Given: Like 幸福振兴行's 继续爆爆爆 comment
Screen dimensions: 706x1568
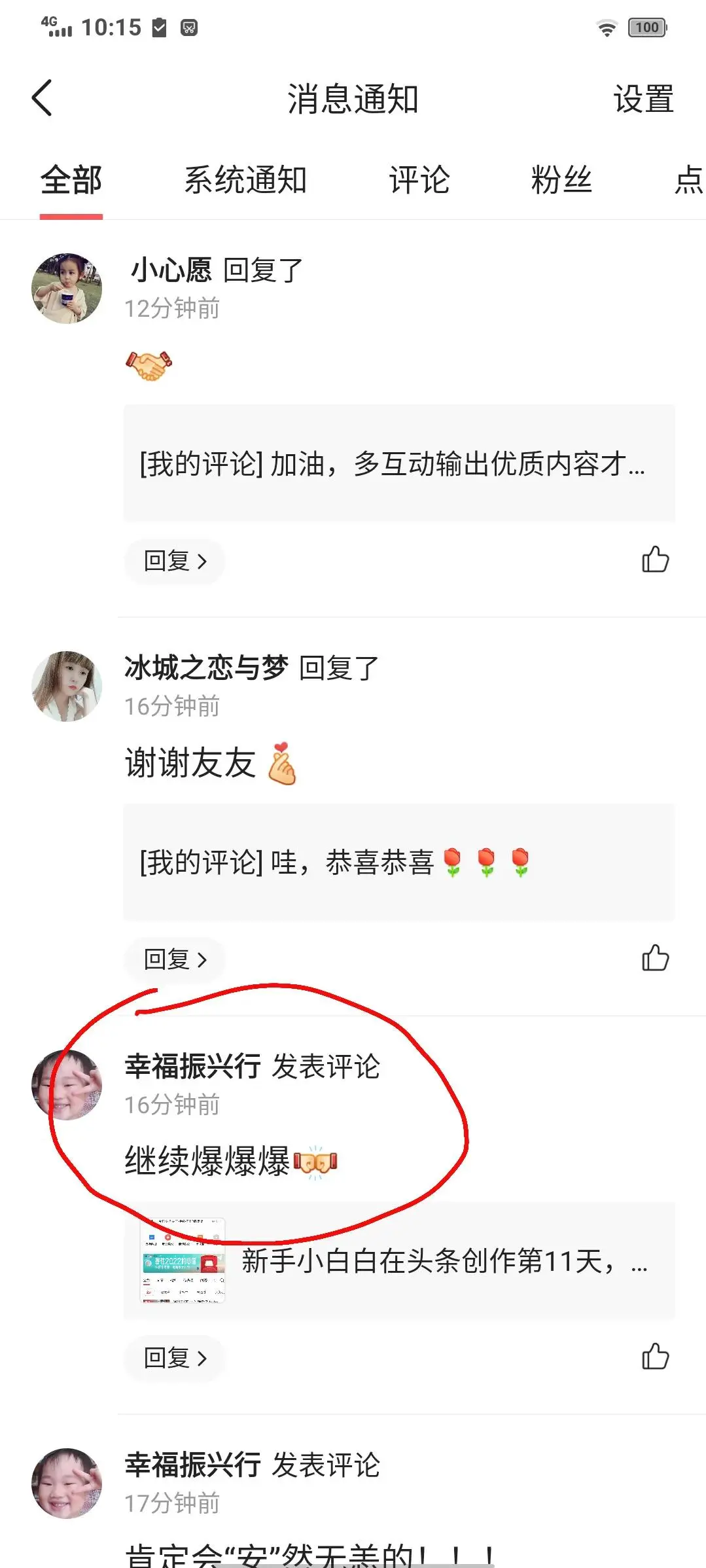Looking at the screenshot, I should pos(655,1357).
